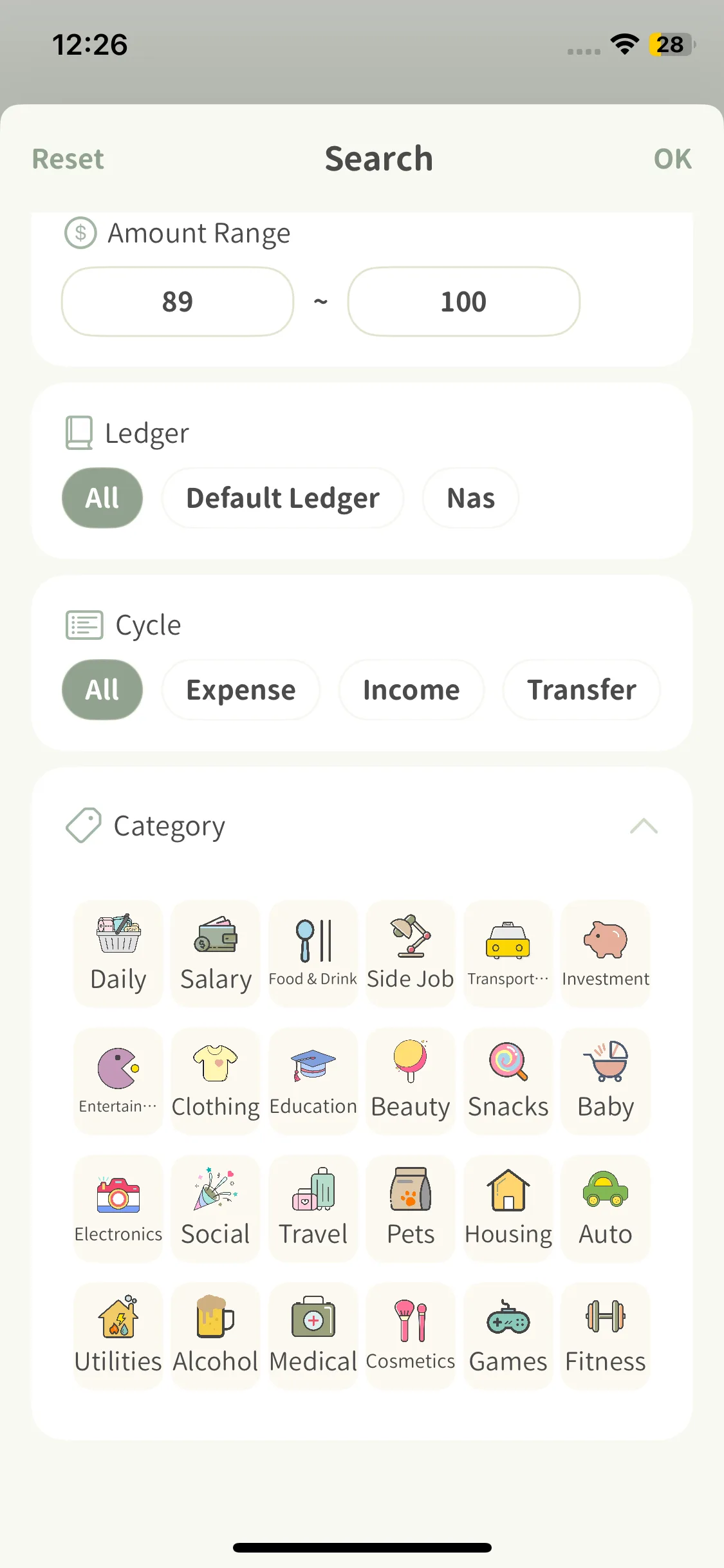Image resolution: width=724 pixels, height=1568 pixels.
Task: Filter cycle by Expense
Action: coord(241,690)
